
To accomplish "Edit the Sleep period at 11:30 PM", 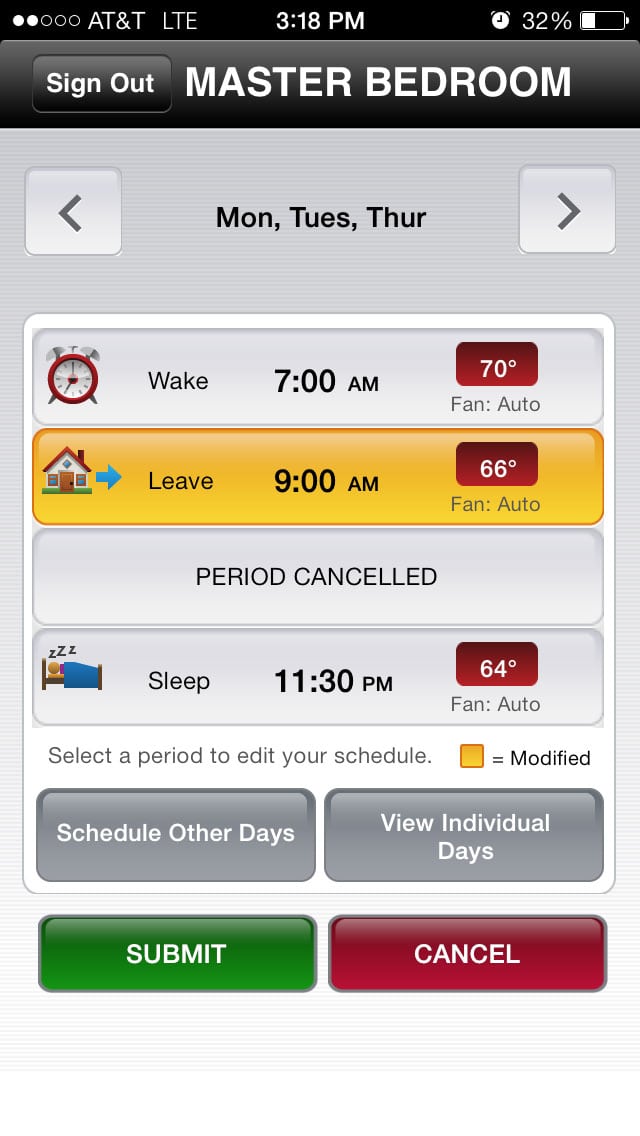I will 318,677.
